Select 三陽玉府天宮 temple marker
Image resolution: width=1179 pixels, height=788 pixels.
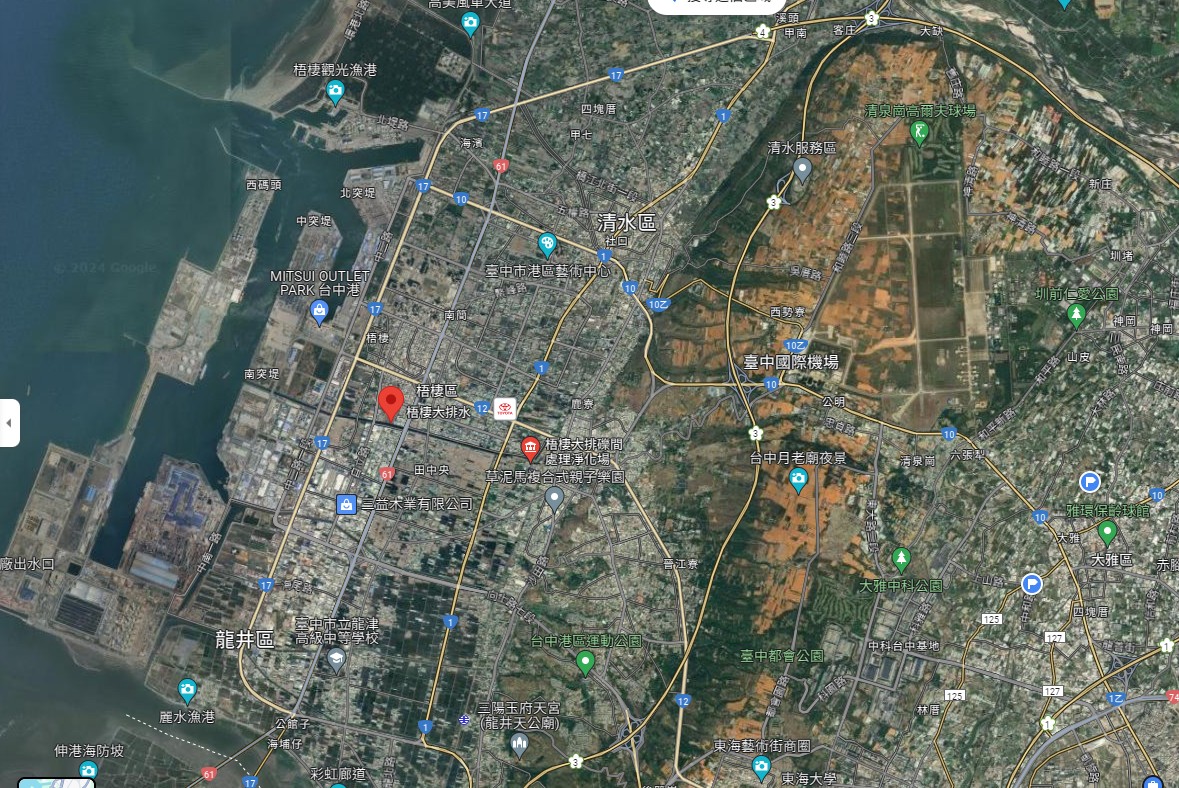point(518,743)
